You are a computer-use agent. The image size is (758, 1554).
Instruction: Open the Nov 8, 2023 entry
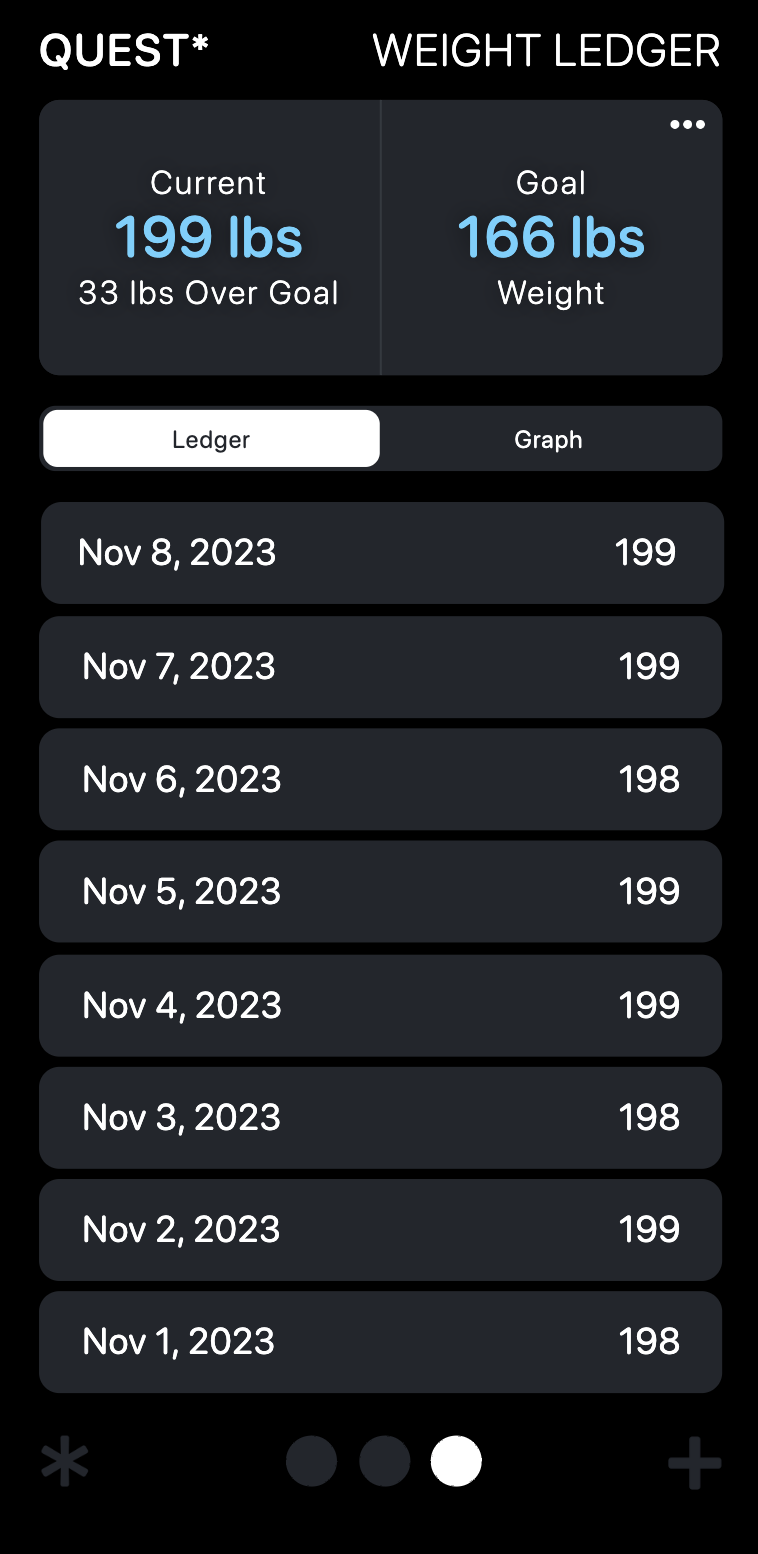[x=381, y=553]
